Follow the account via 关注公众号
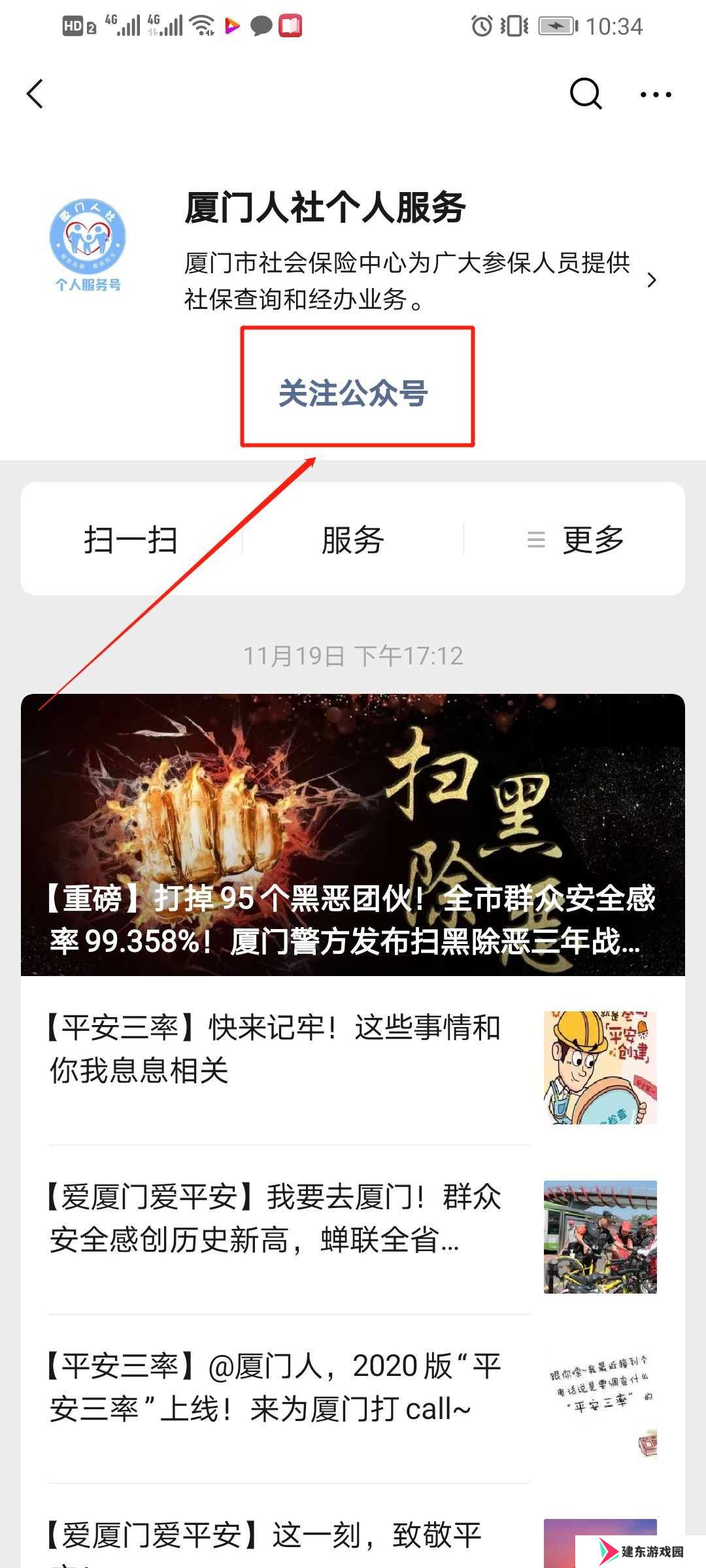 click(353, 393)
